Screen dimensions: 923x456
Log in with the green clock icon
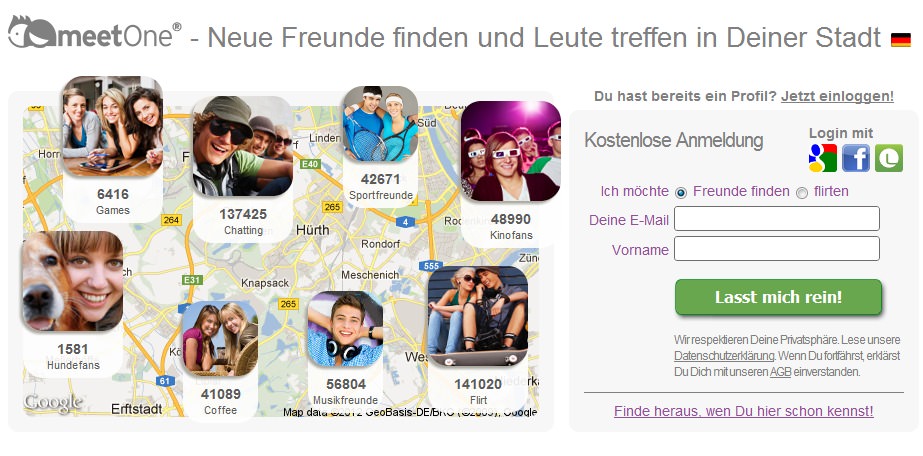click(x=889, y=158)
